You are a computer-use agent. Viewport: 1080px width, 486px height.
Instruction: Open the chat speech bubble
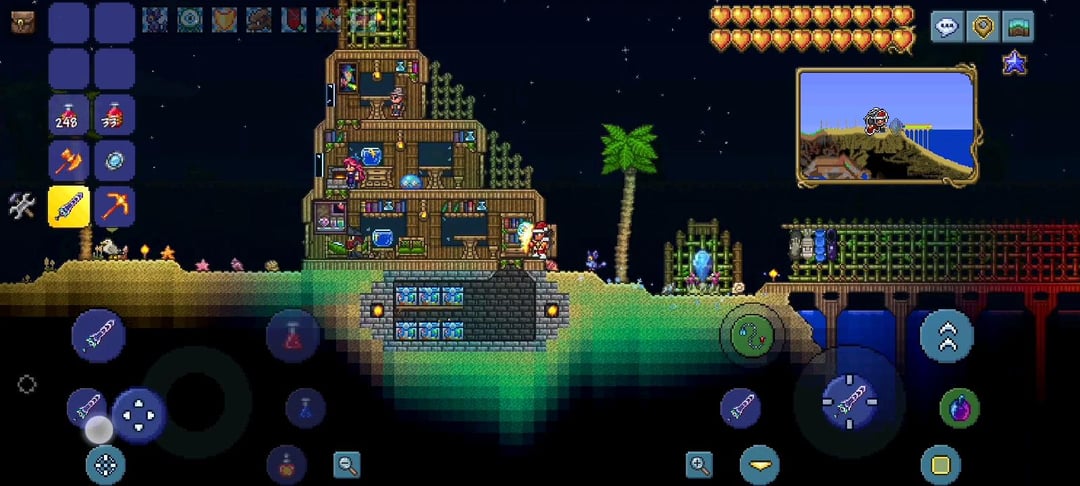[947, 26]
